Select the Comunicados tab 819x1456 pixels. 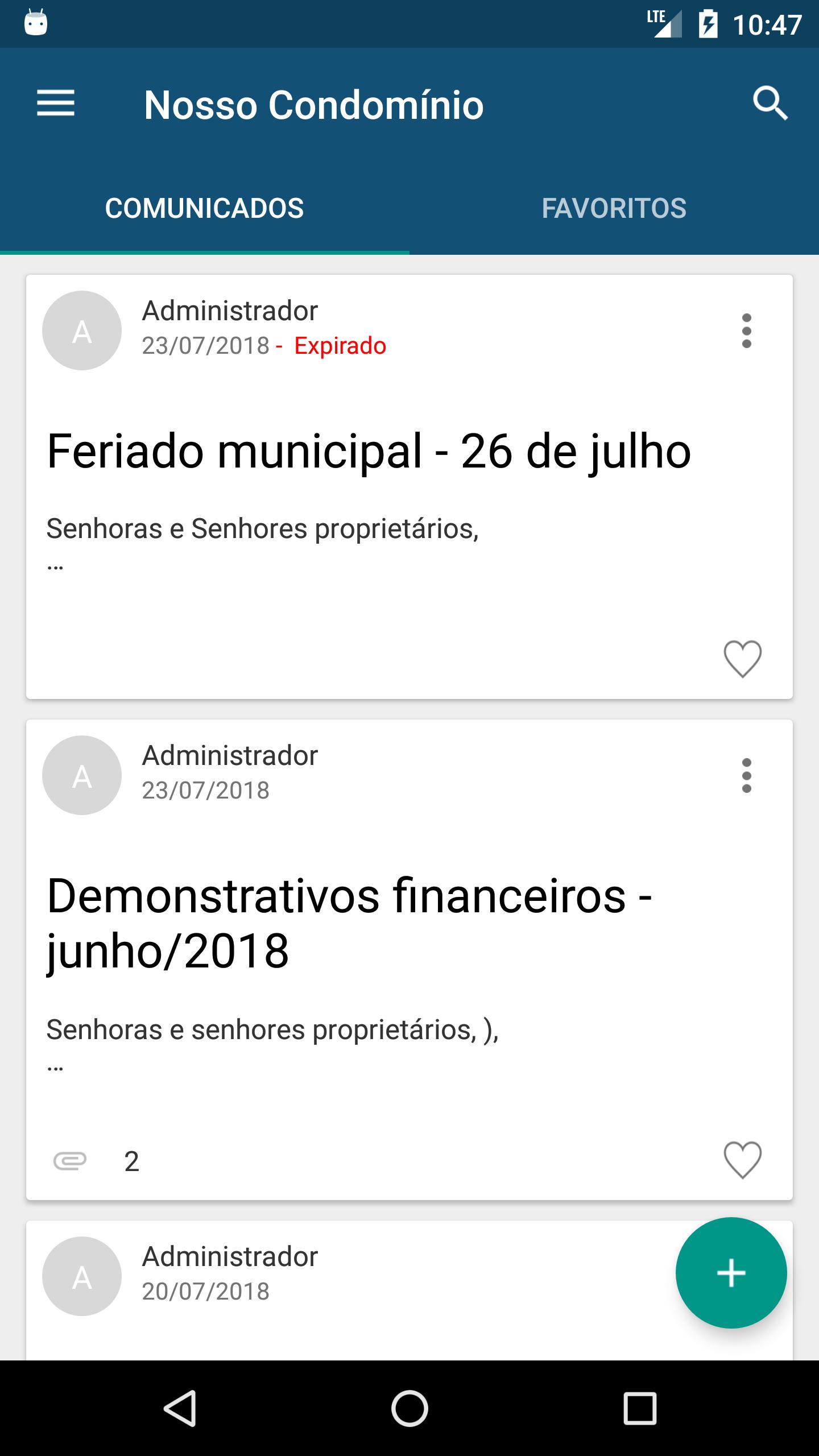pos(205,208)
